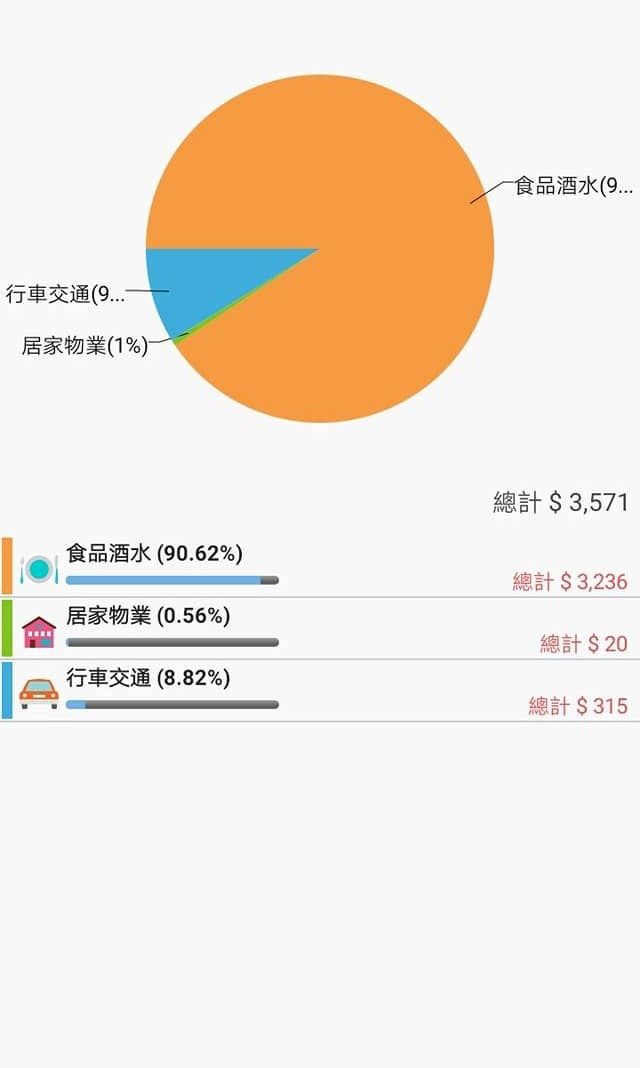The width and height of the screenshot is (640, 1068).
Task: Open the 食品酒水 category row
Action: pos(320,566)
